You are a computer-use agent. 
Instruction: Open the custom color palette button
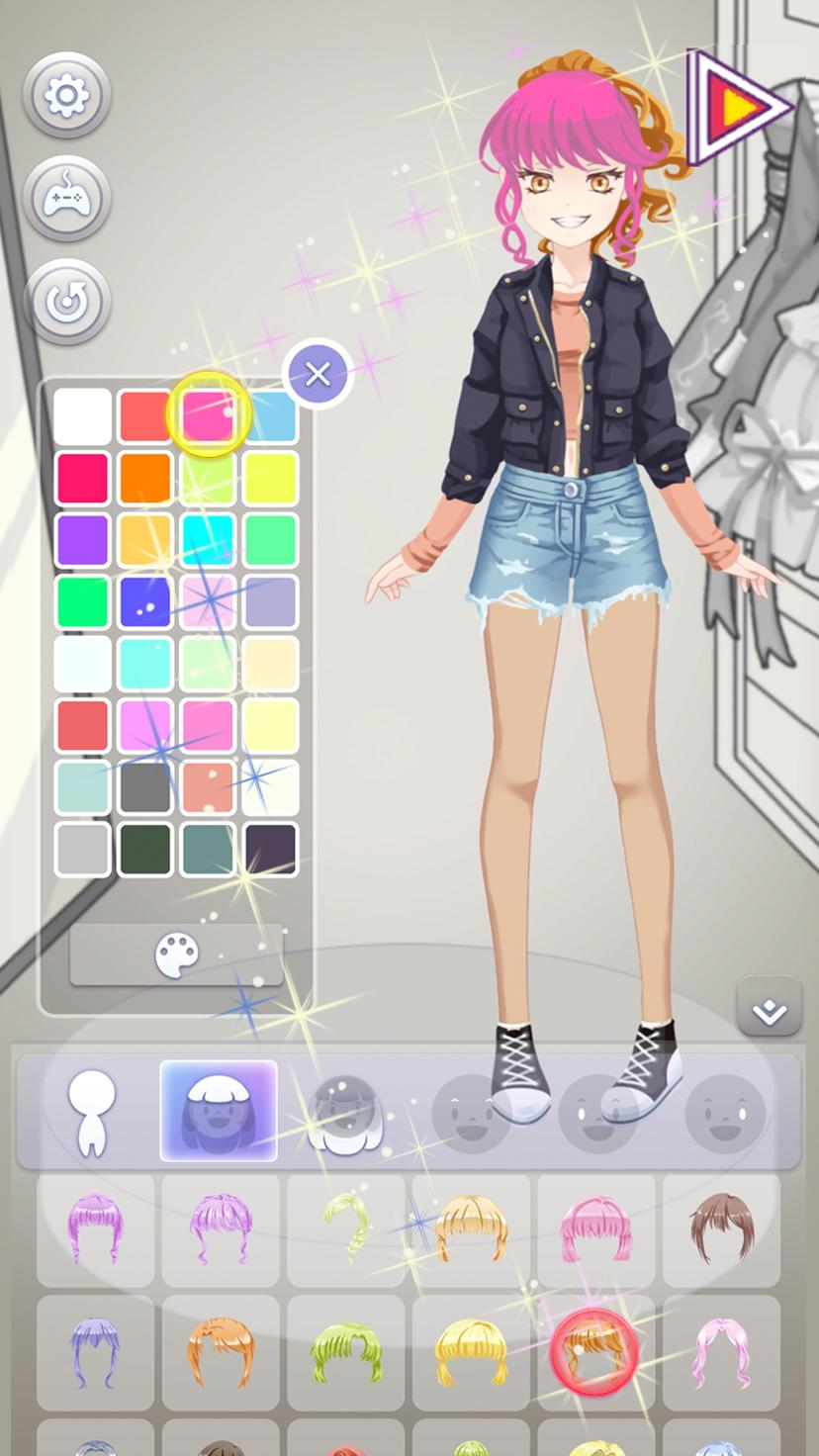click(x=177, y=955)
